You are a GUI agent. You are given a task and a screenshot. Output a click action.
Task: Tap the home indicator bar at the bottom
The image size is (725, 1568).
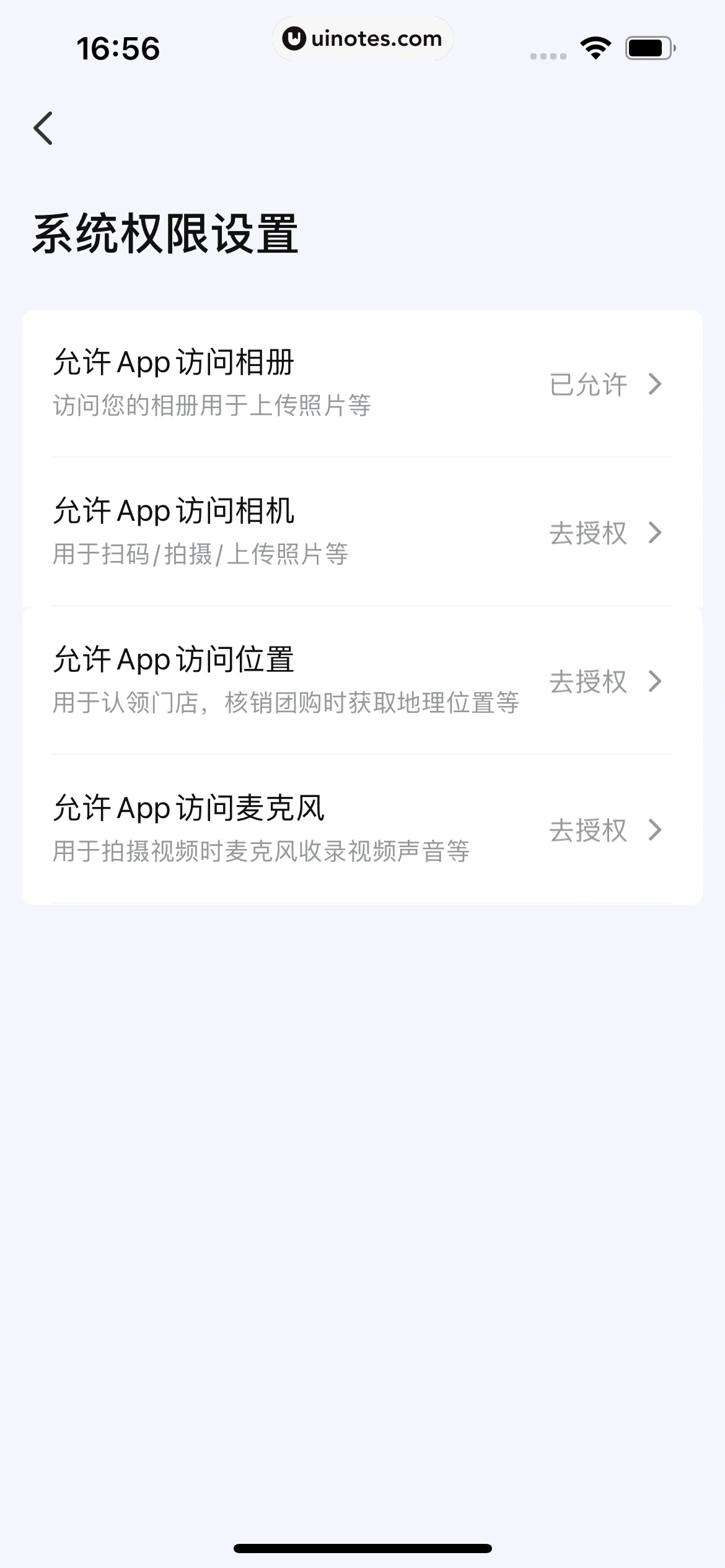[x=362, y=1548]
